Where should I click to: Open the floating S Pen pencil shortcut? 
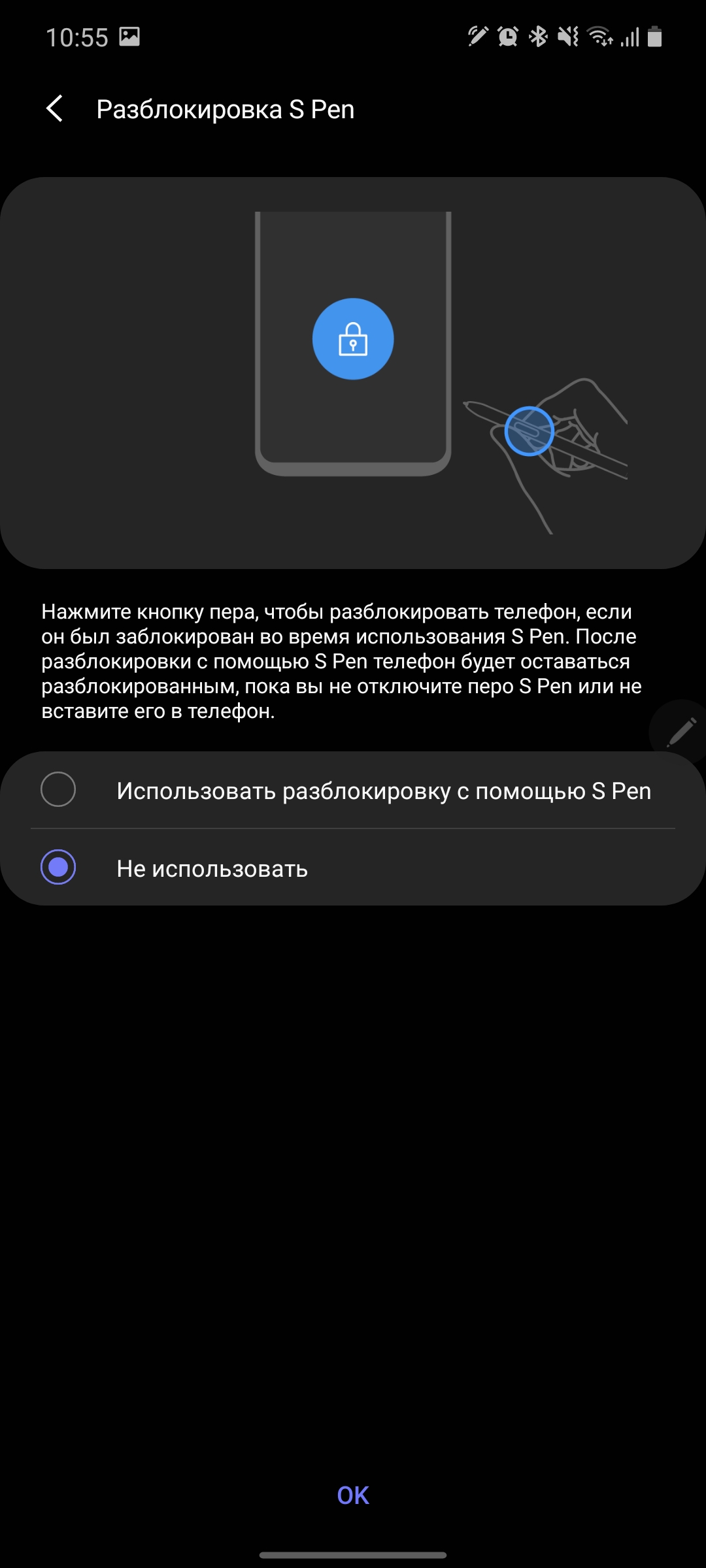coord(680,732)
